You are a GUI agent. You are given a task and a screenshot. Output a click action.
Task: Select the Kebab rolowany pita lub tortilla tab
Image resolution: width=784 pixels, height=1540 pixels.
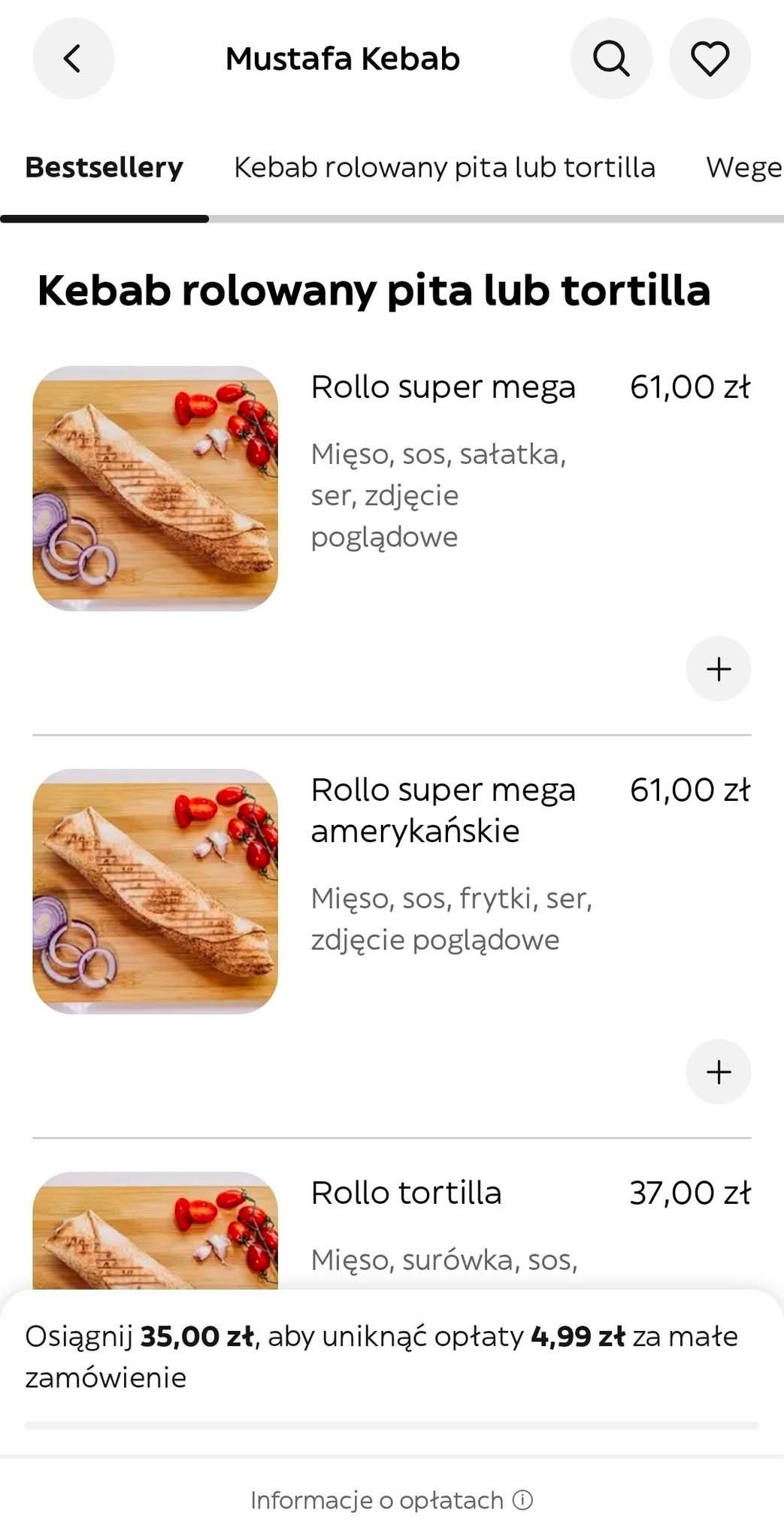click(x=444, y=167)
